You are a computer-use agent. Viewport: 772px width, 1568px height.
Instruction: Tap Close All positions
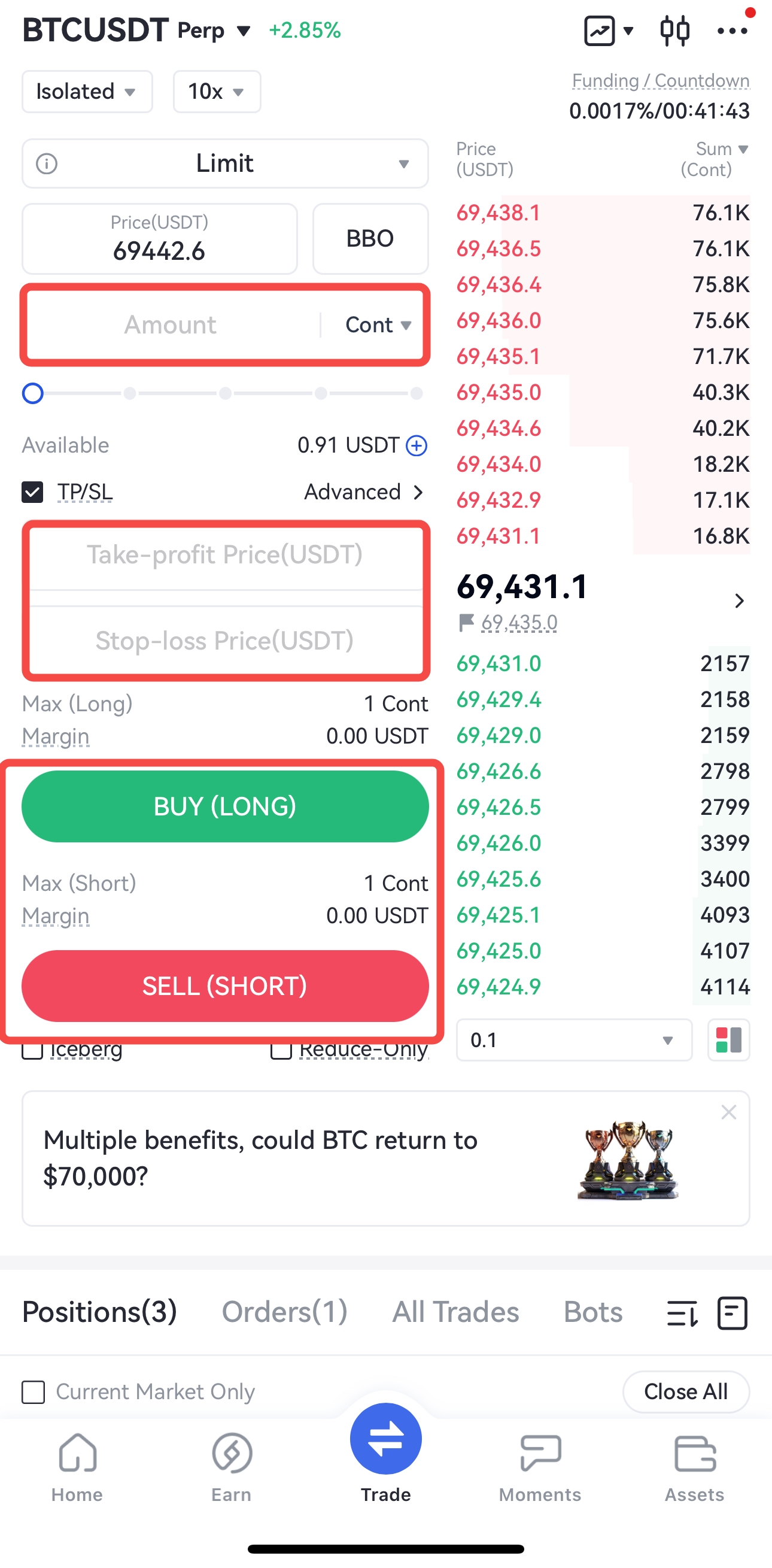click(686, 1391)
